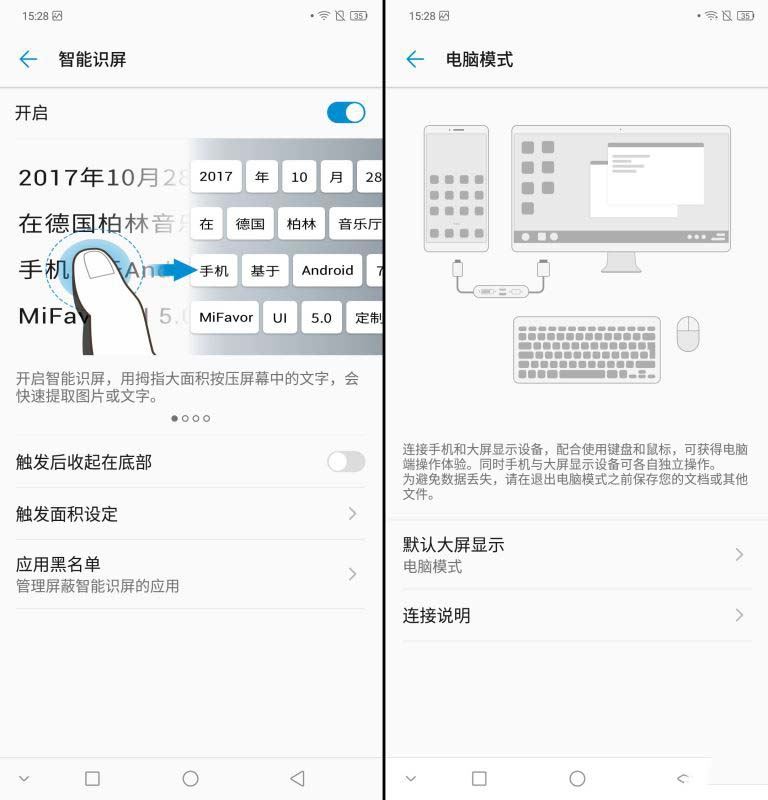
Task: Tap the tutorial page indicator dots
Action: [x=190, y=418]
